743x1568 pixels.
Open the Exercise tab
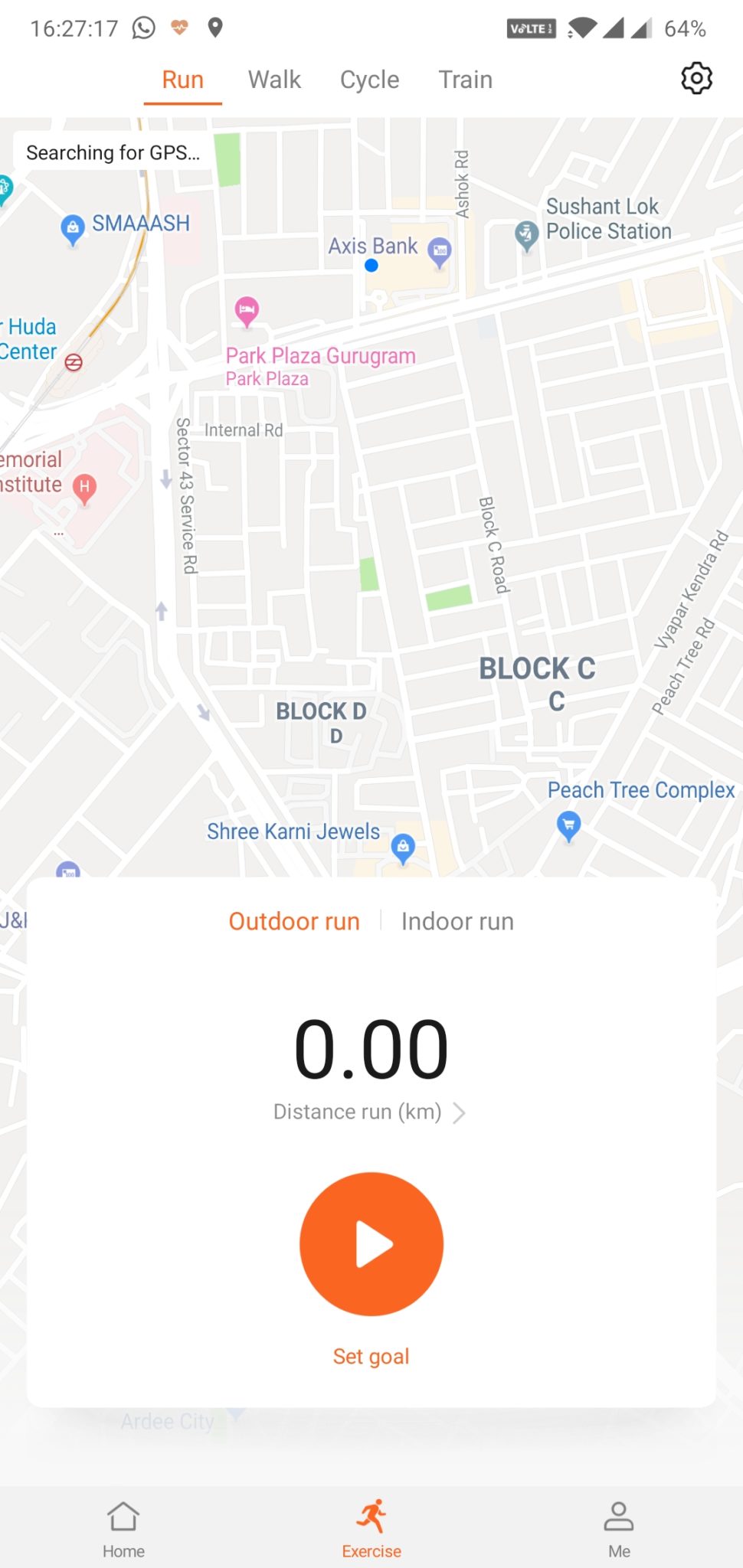pos(371,1529)
